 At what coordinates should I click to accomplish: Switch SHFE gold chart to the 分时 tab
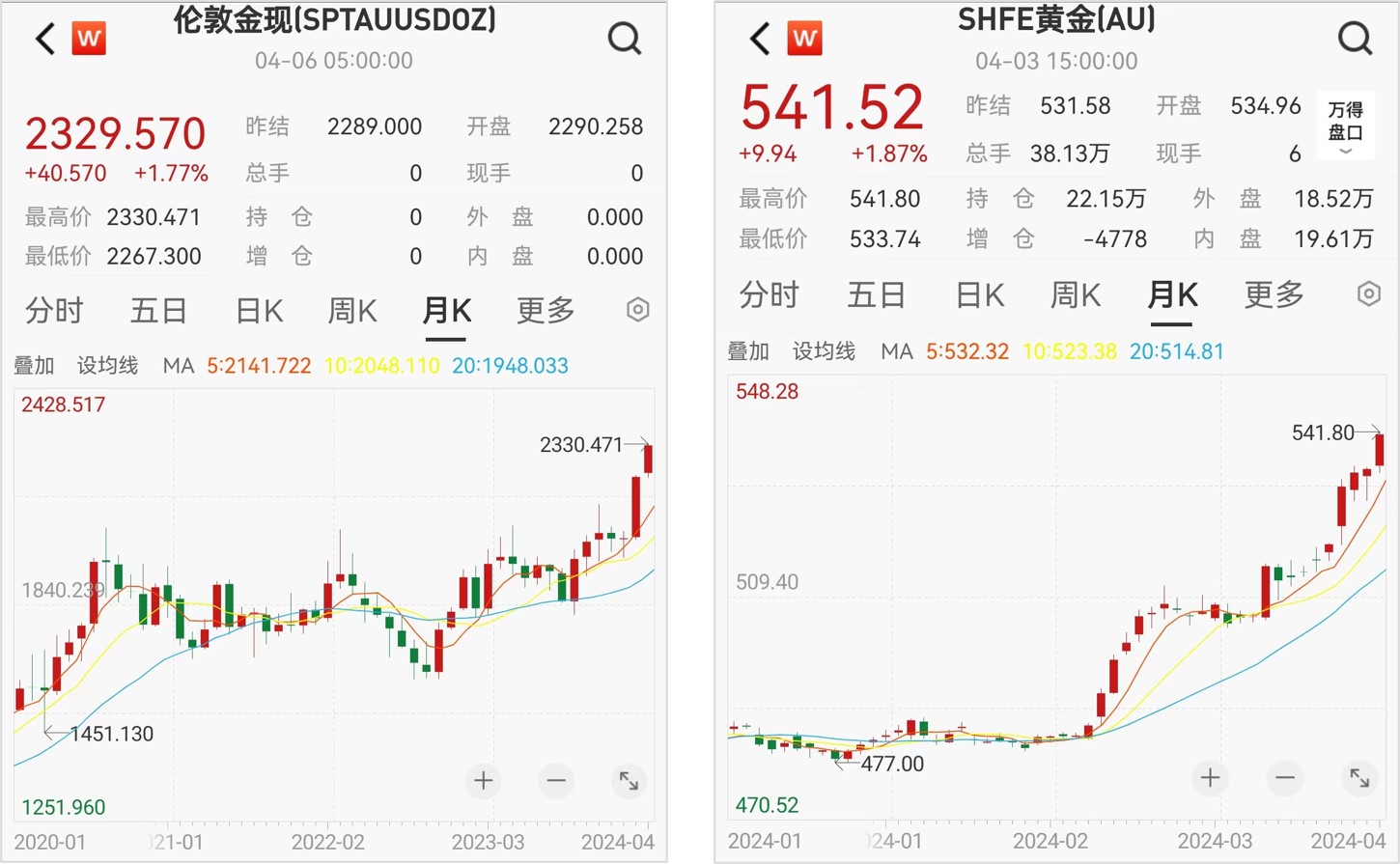coord(770,294)
